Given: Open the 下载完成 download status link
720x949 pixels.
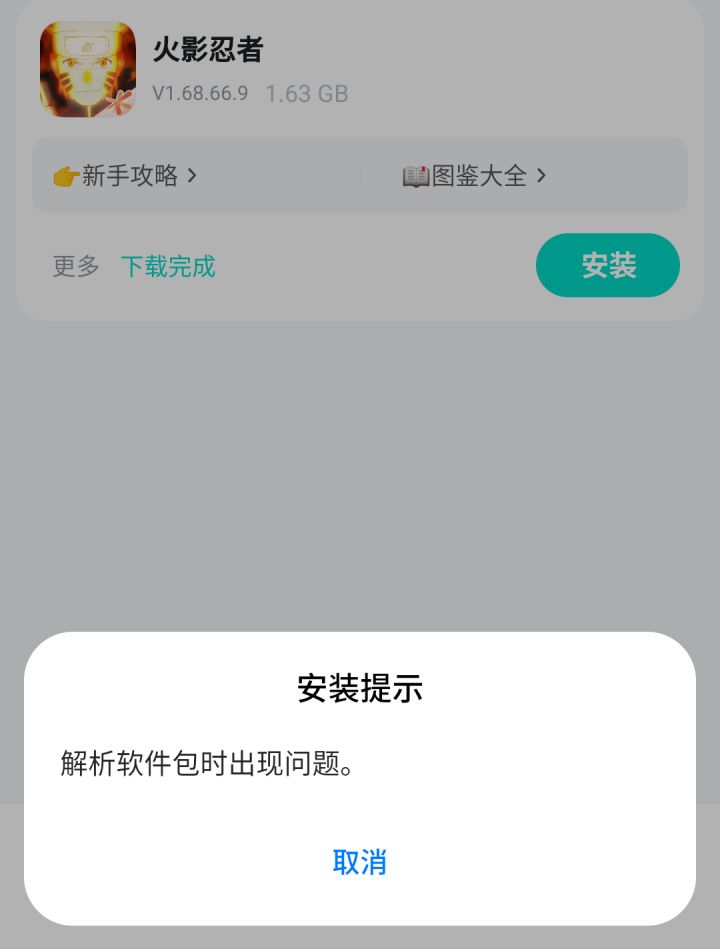Looking at the screenshot, I should pyautogui.click(x=167, y=266).
